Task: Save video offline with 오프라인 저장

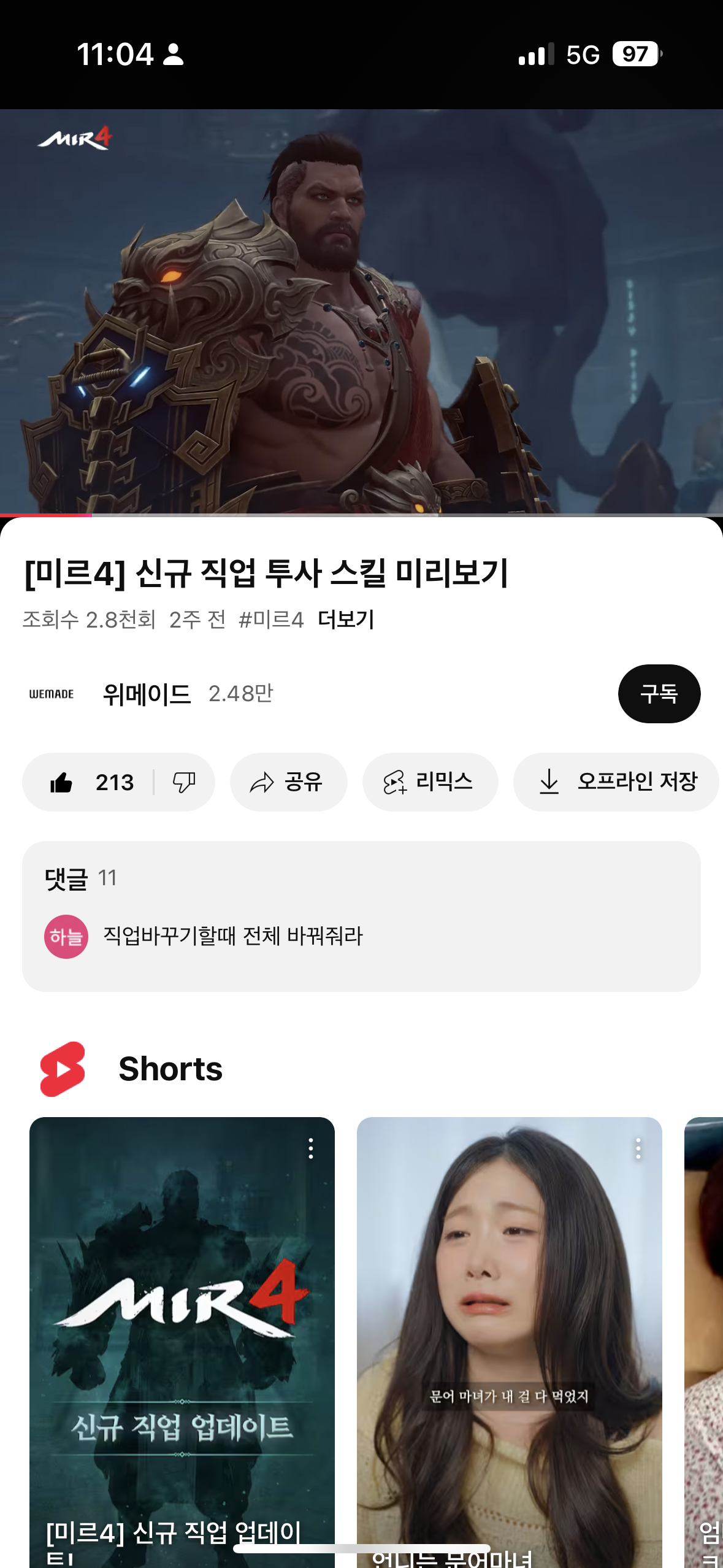Action: [616, 782]
